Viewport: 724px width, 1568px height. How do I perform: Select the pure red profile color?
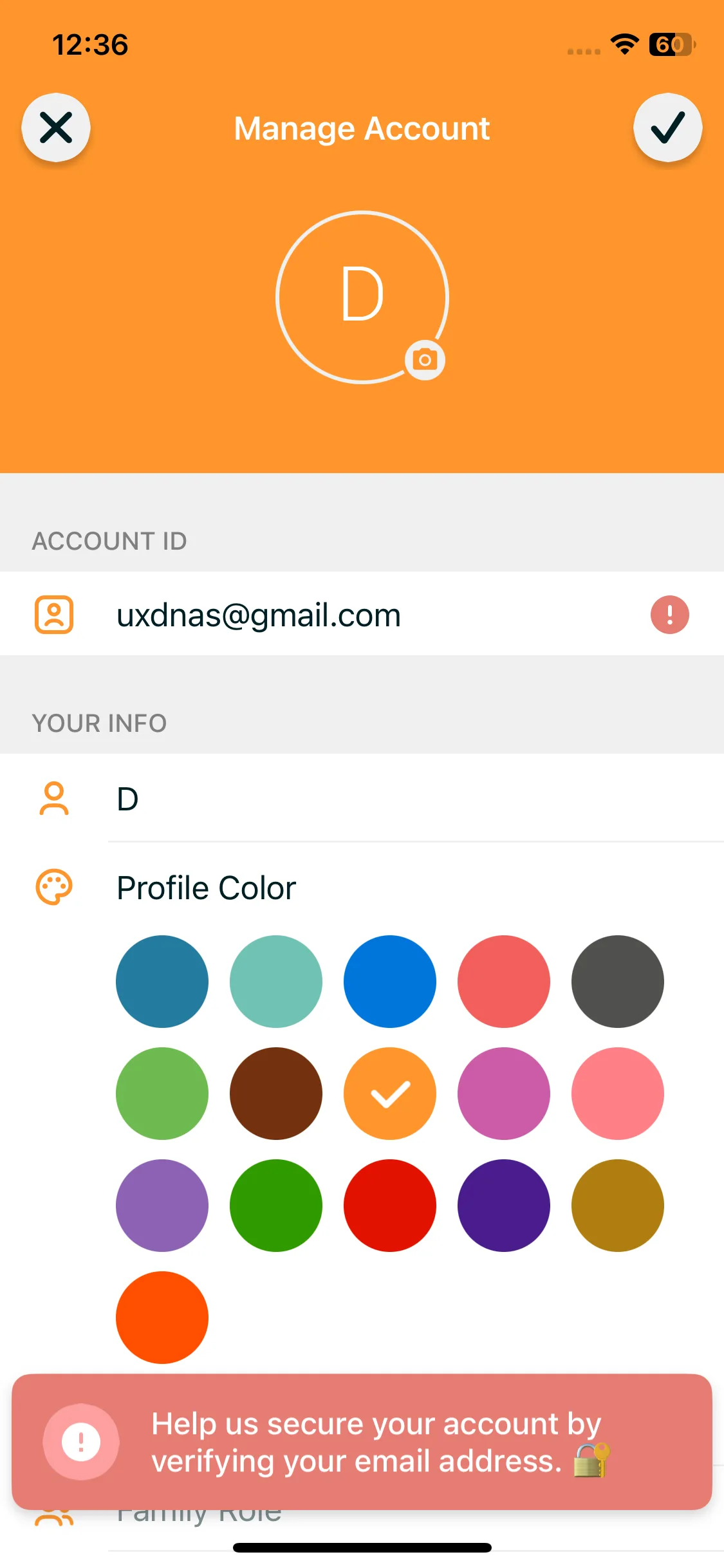click(390, 1206)
